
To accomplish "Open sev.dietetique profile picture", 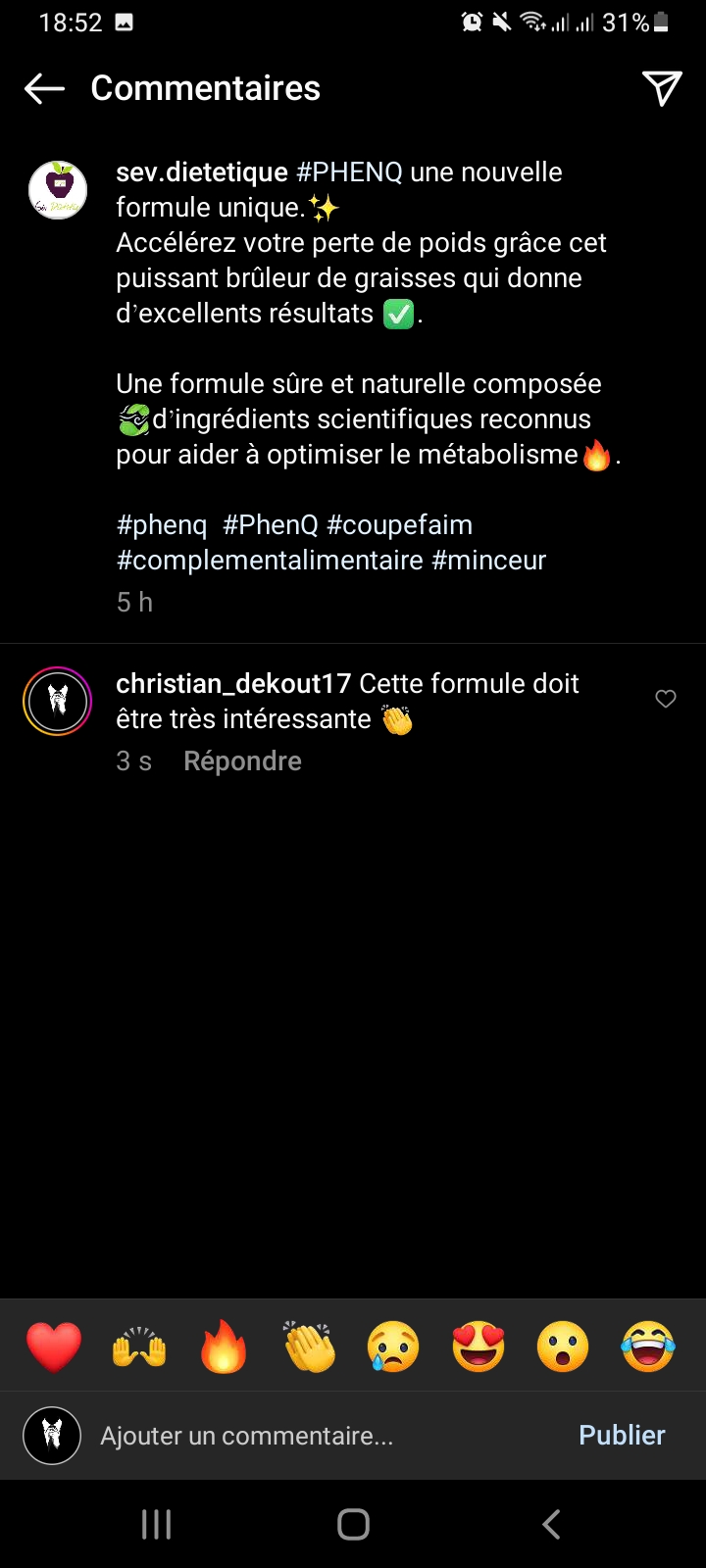I will pos(58,190).
